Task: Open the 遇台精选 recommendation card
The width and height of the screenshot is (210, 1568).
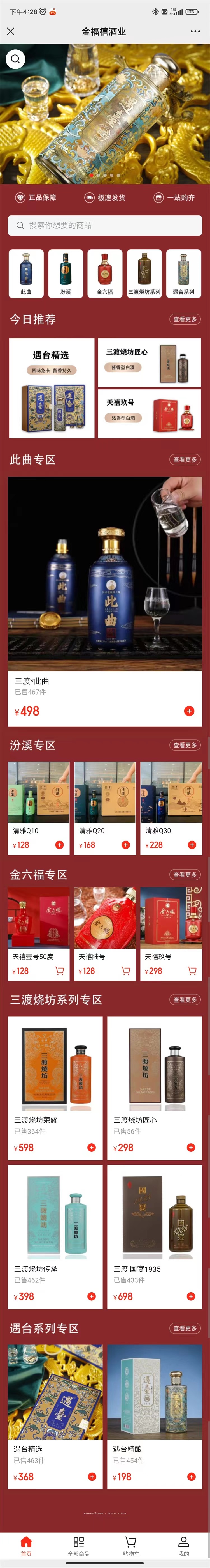Action: 52,388
